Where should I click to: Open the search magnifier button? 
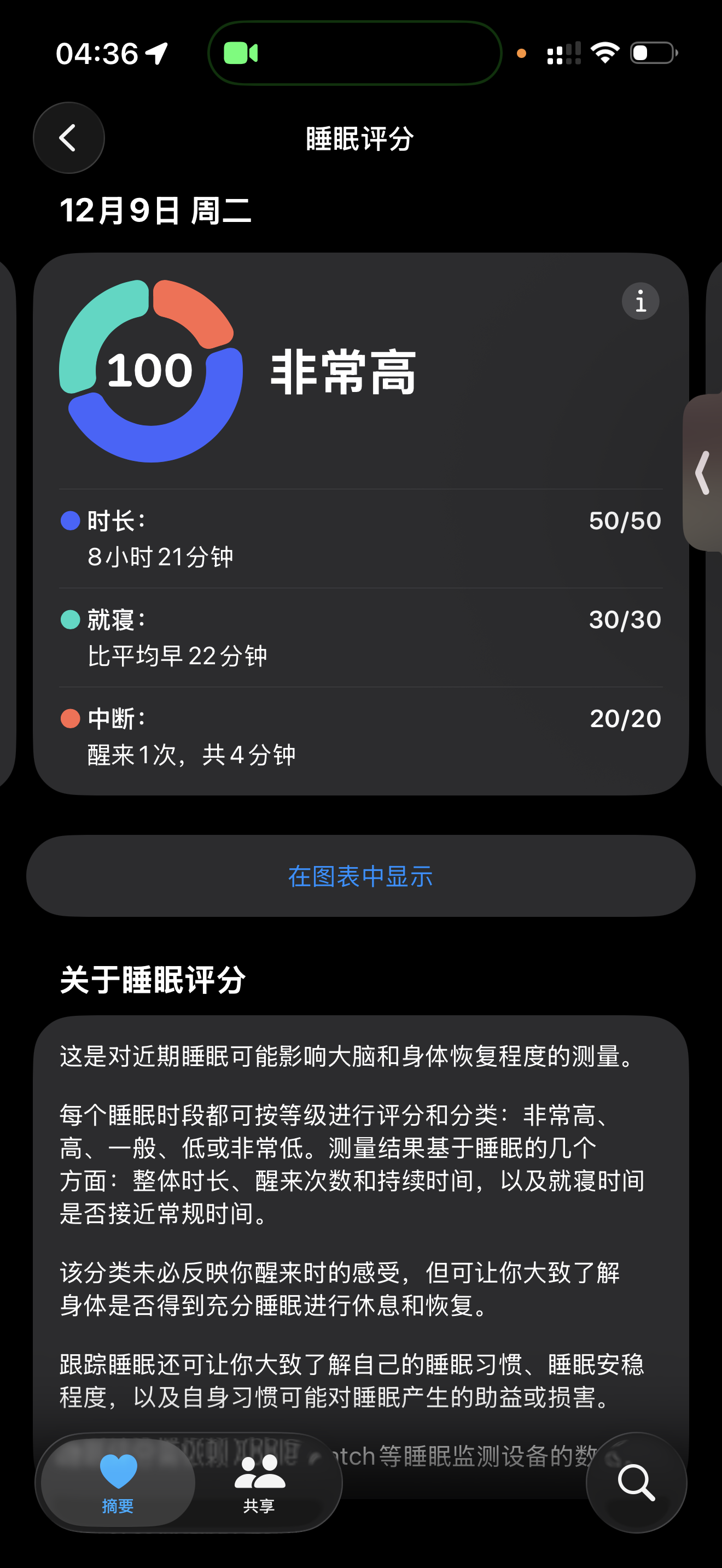(636, 1483)
